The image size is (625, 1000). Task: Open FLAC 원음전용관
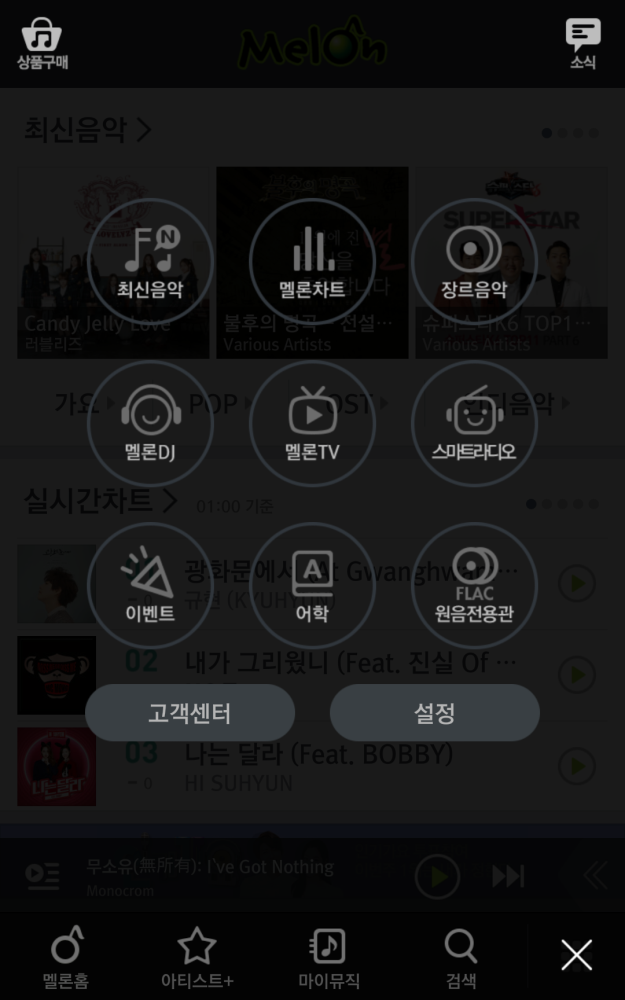click(x=474, y=585)
